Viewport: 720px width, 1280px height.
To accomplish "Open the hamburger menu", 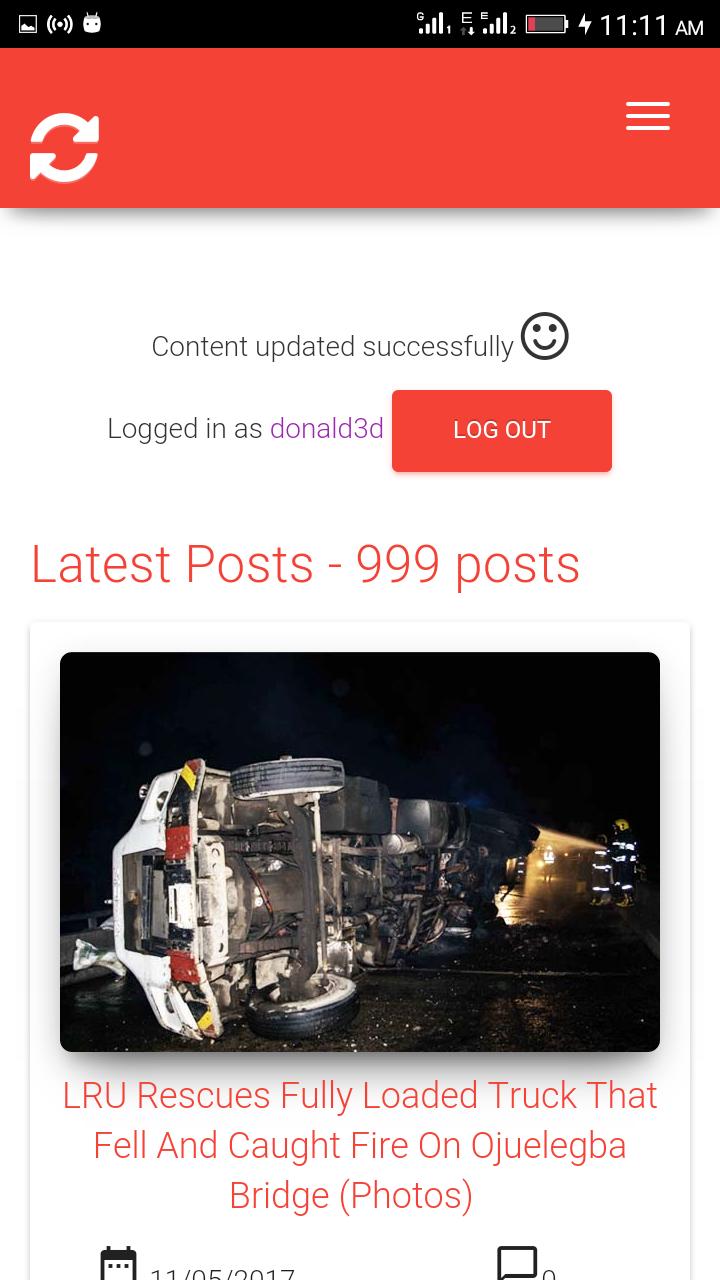I will 648,116.
